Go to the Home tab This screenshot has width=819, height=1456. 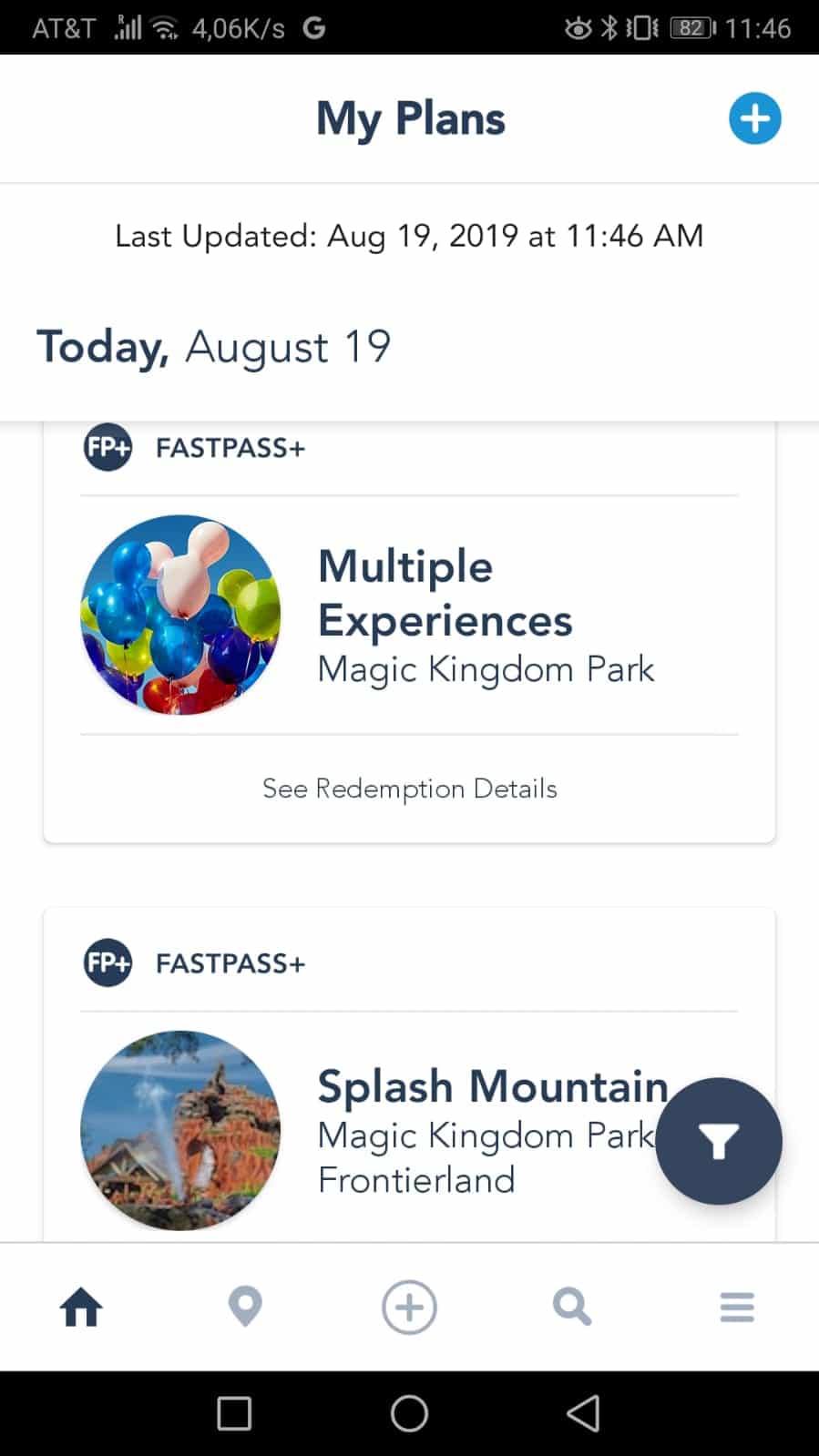point(81,1308)
